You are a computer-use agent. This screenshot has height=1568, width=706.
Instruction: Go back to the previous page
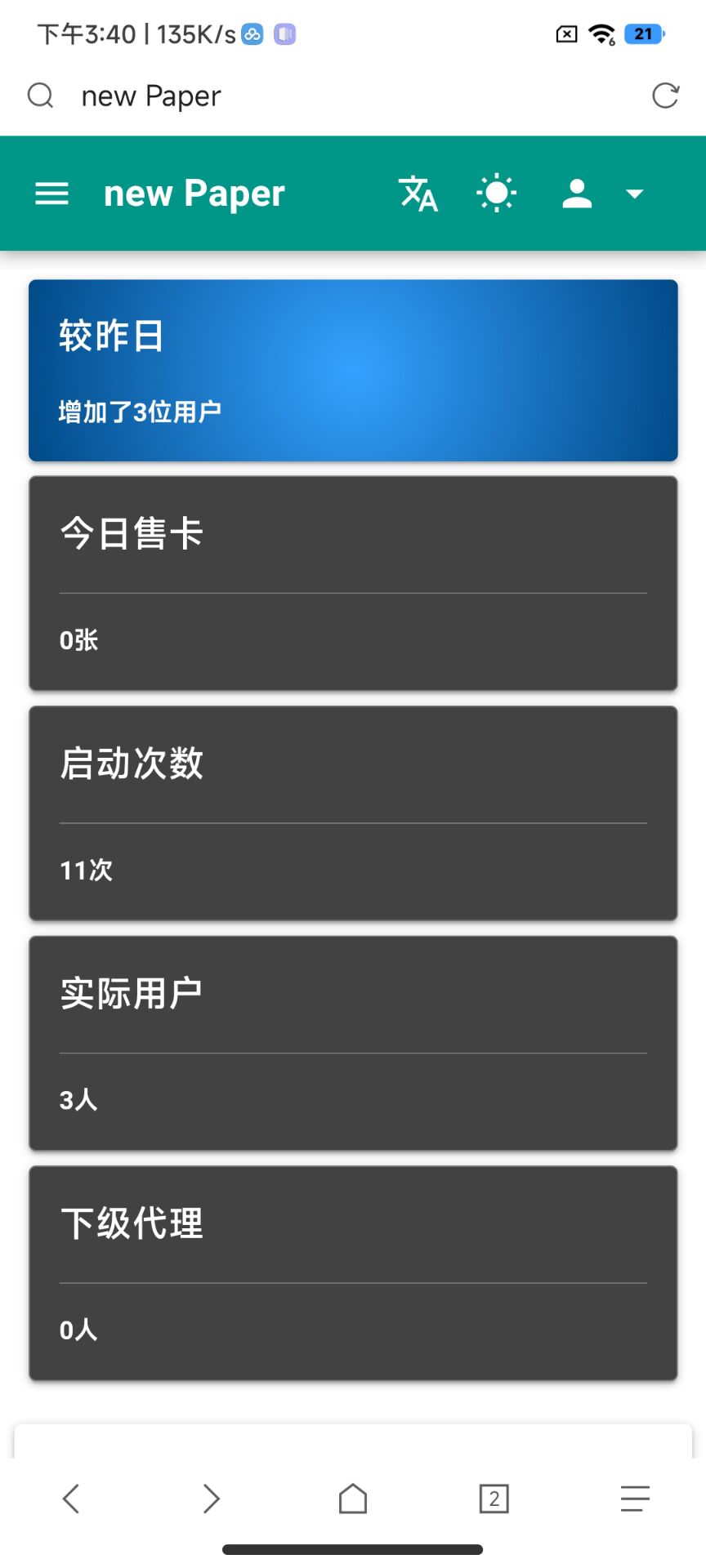(71, 1499)
